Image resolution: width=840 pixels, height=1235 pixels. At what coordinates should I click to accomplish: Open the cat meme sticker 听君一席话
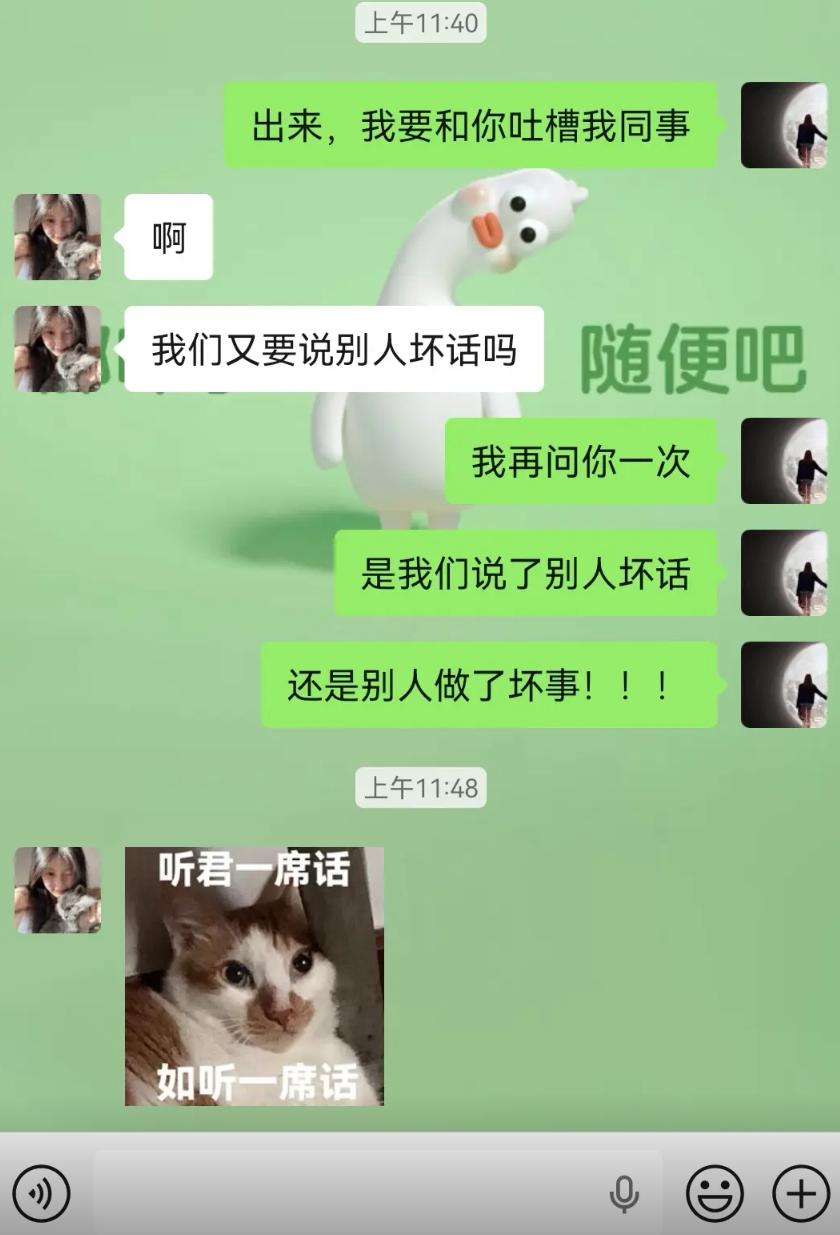point(254,976)
